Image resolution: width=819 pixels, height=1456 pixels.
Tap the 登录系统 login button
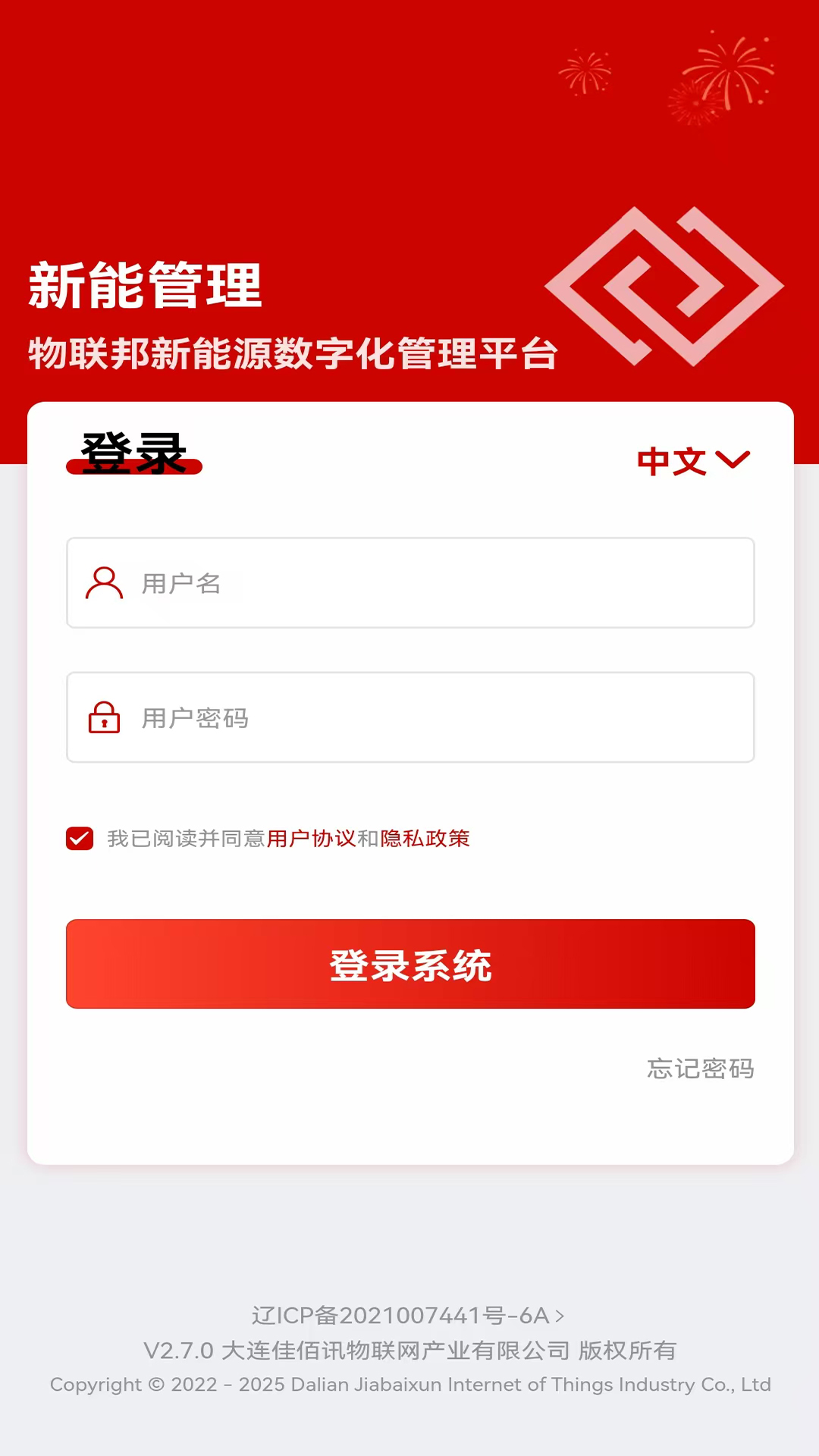coord(410,964)
